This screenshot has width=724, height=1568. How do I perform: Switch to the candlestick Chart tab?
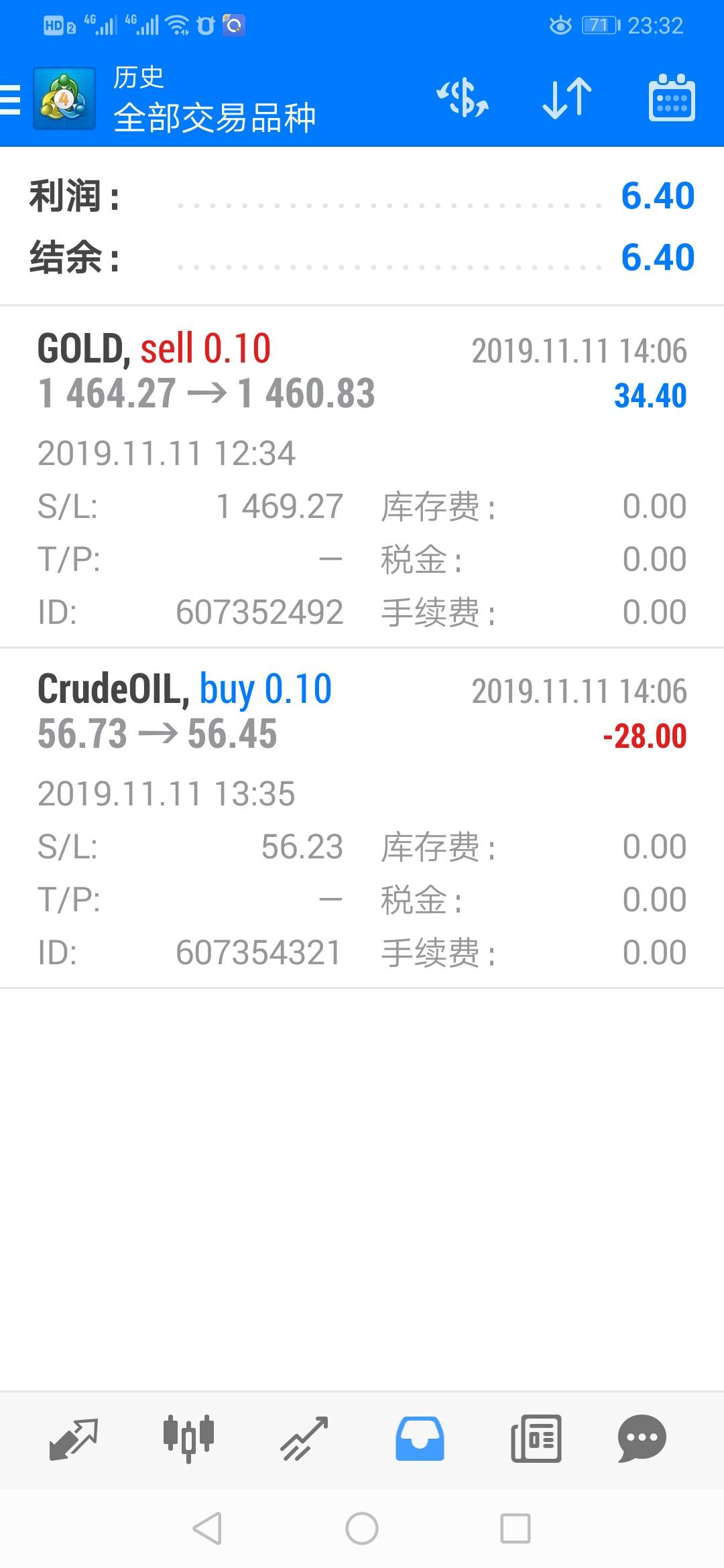tap(188, 1439)
